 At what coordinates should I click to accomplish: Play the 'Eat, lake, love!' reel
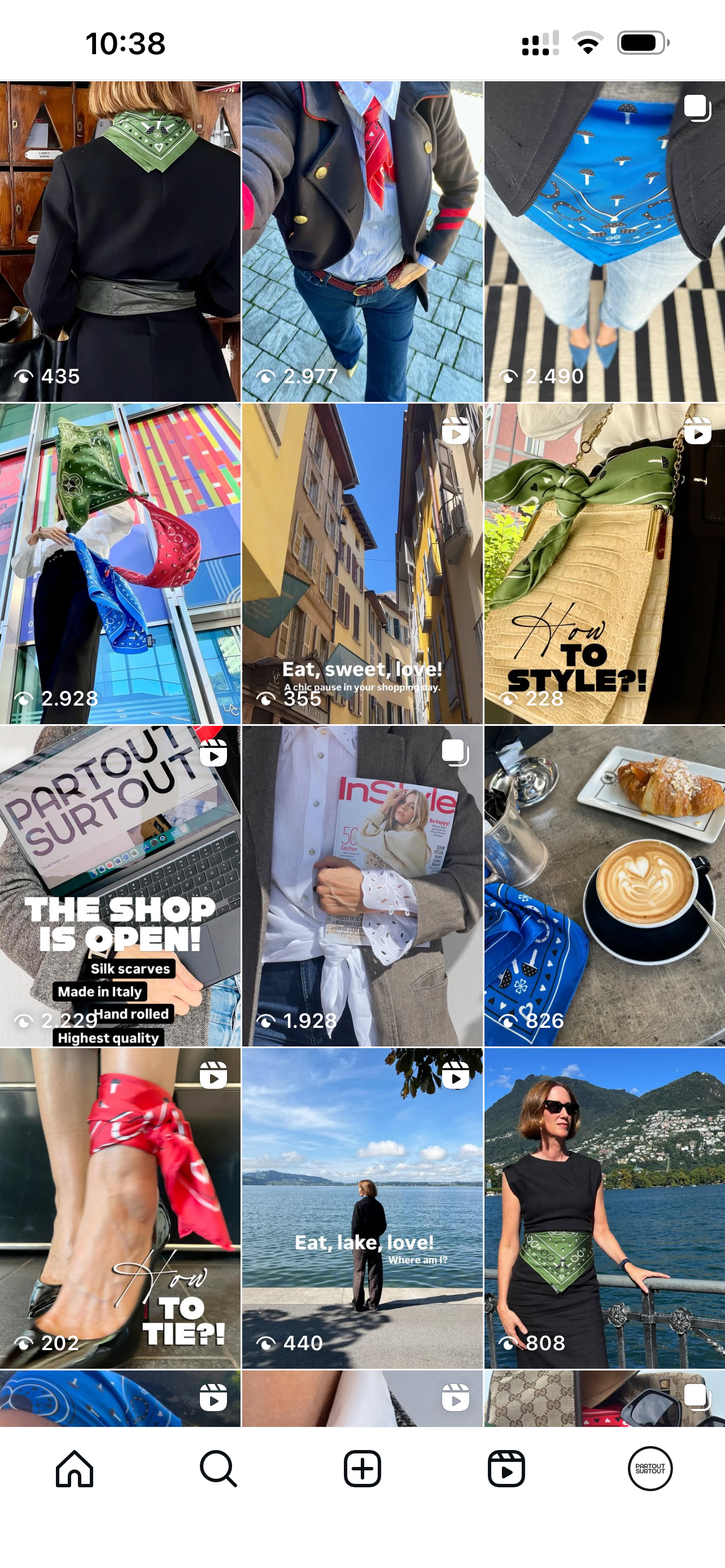click(x=362, y=1208)
